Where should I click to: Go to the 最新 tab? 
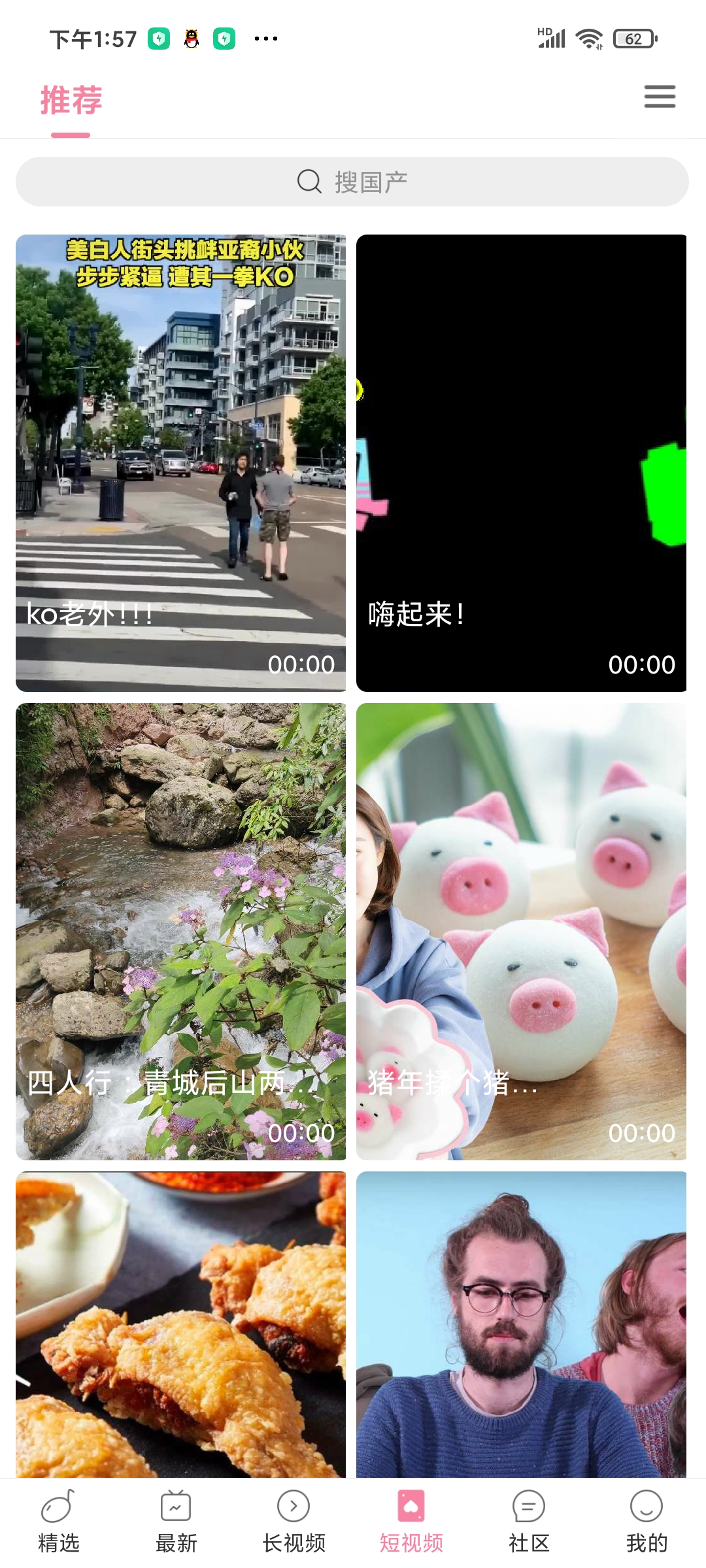pos(176,1522)
